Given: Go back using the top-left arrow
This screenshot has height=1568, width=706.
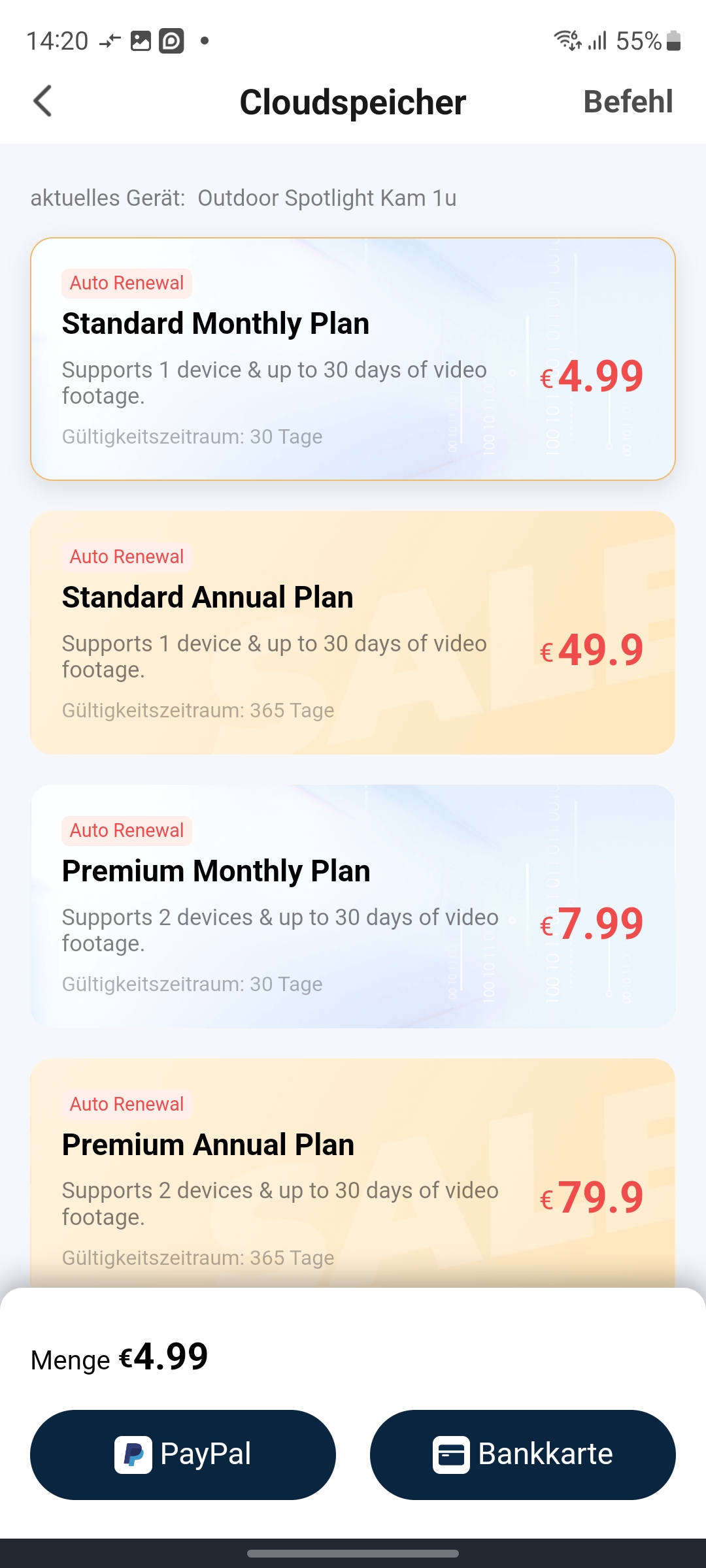Looking at the screenshot, I should click(x=43, y=101).
